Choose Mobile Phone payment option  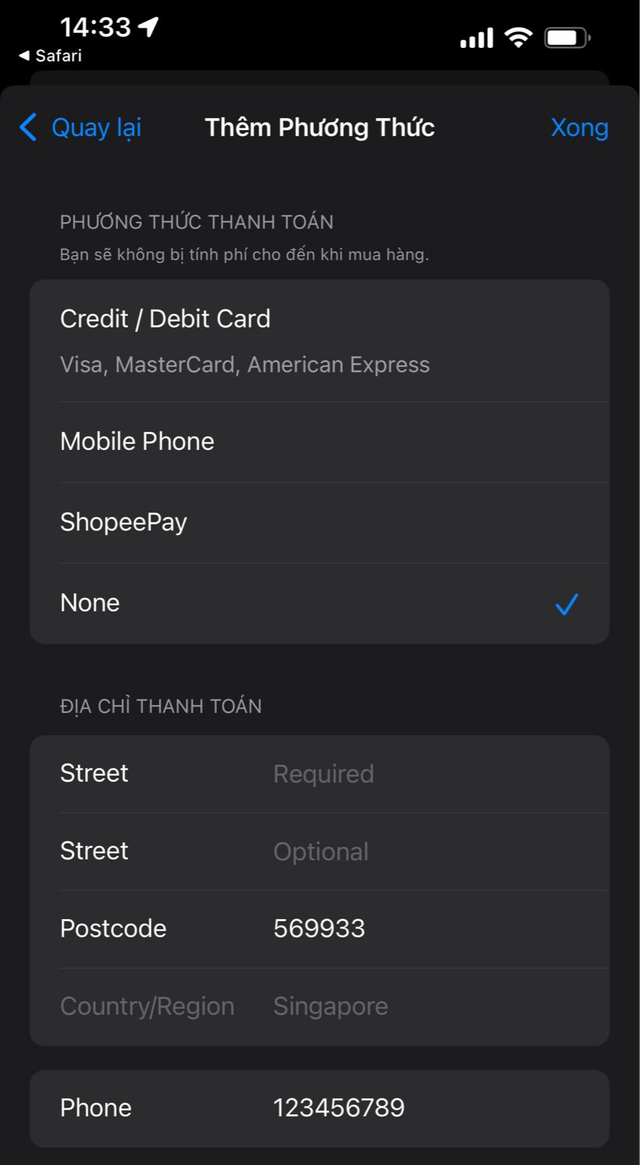click(x=319, y=442)
